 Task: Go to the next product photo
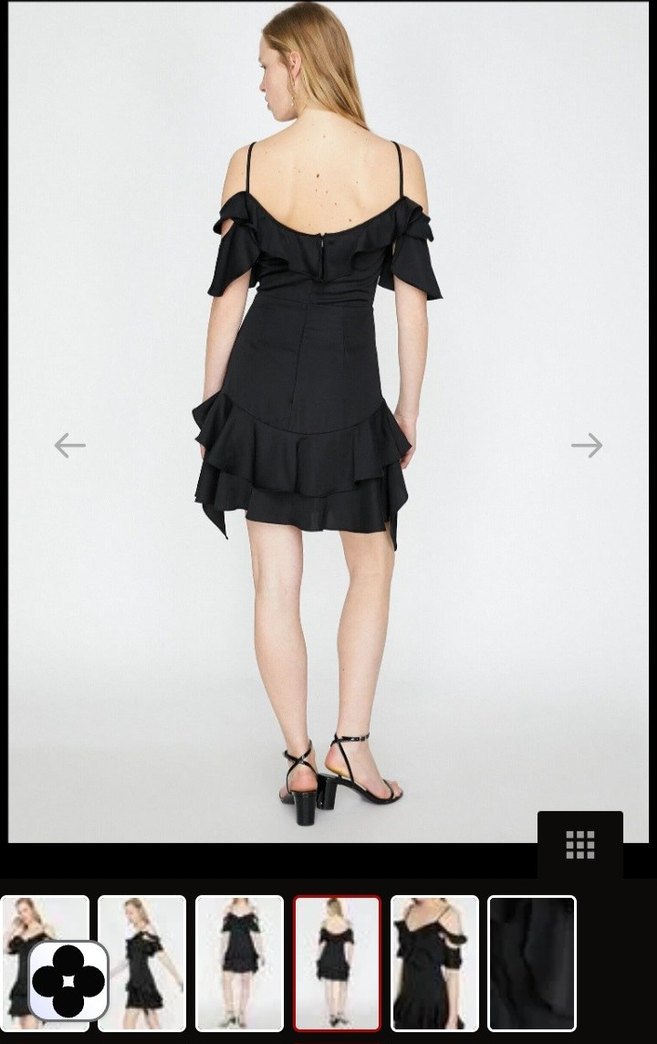point(587,445)
